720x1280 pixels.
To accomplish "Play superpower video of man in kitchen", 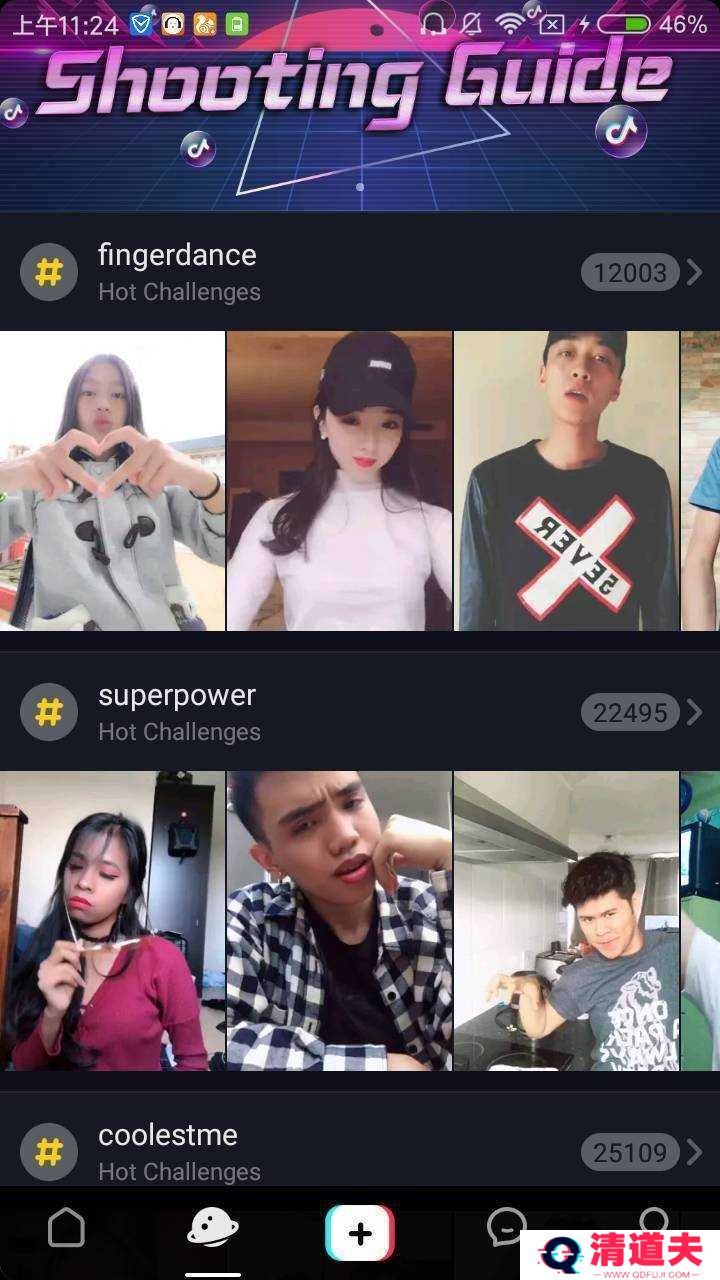I will [x=566, y=921].
